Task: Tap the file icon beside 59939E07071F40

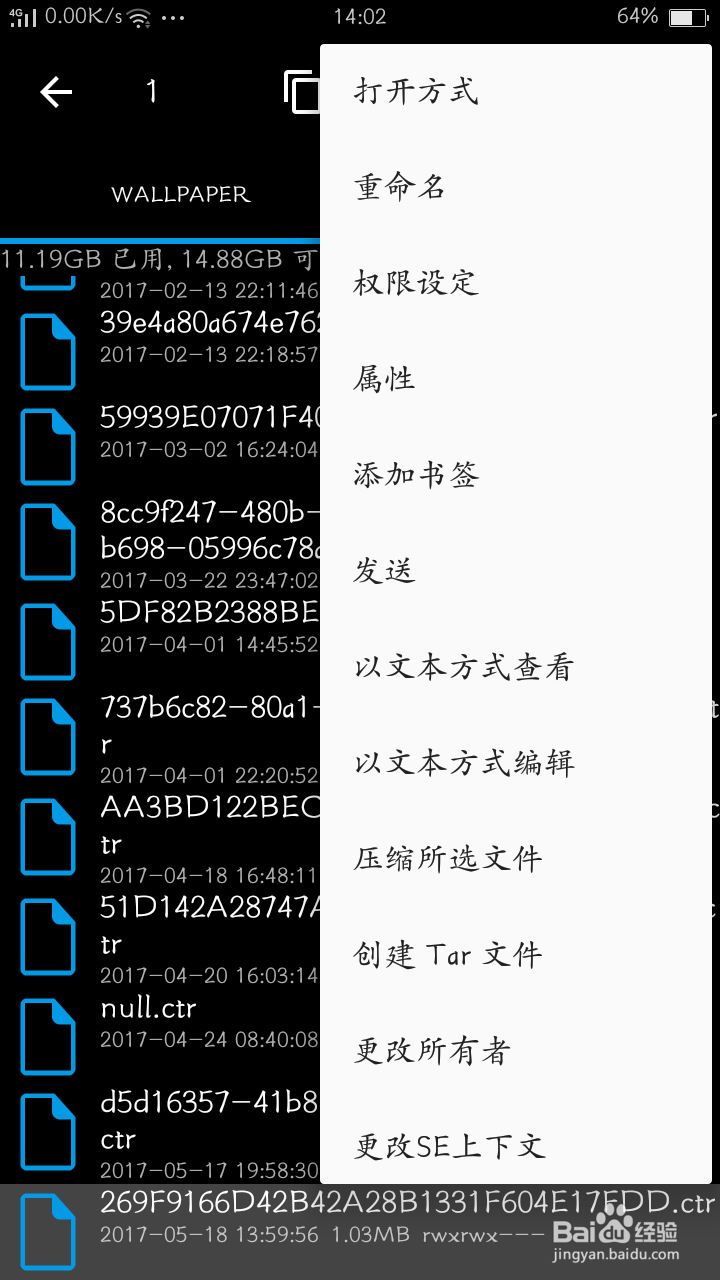Action: coord(47,445)
